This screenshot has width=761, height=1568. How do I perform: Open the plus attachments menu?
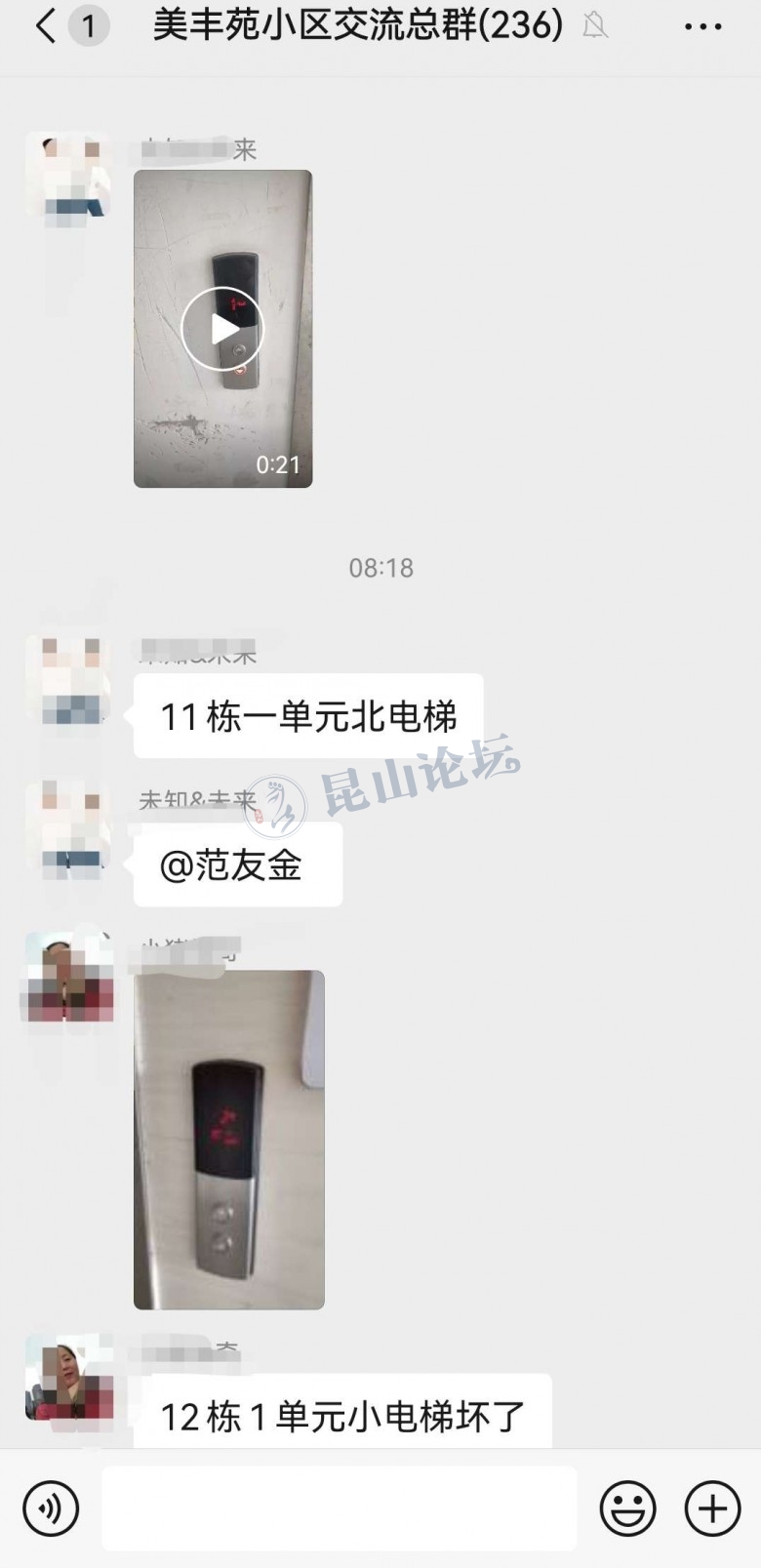pyautogui.click(x=712, y=1508)
